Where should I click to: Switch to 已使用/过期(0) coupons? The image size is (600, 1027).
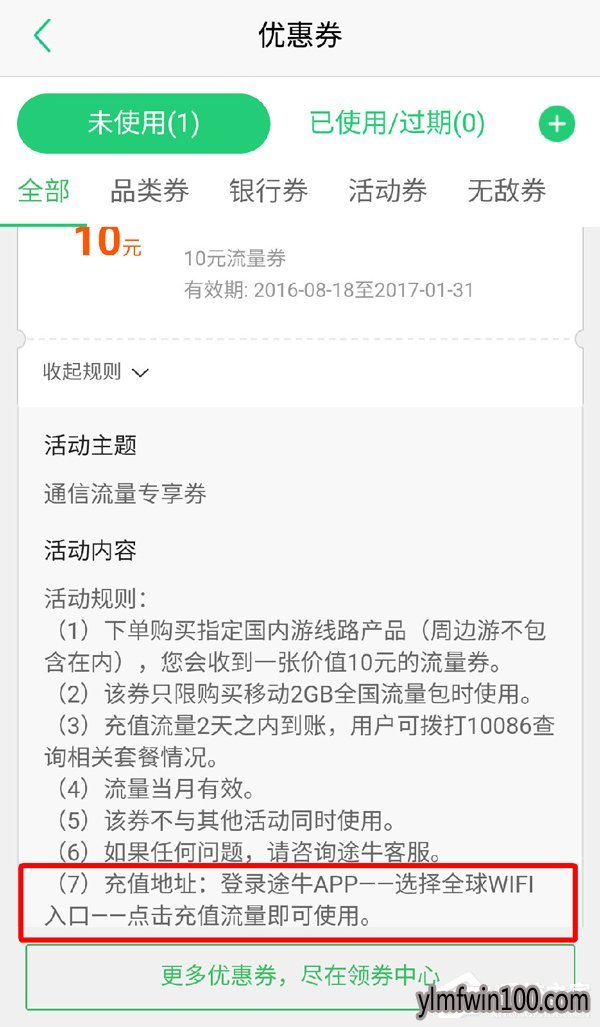click(x=397, y=124)
